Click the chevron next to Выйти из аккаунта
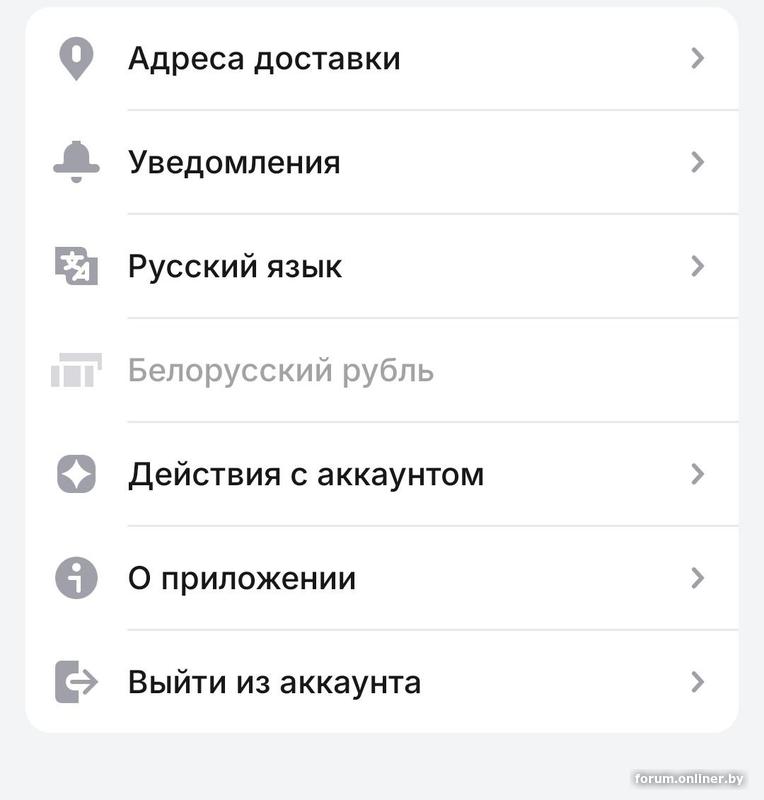The width and height of the screenshot is (764, 800). tap(697, 682)
